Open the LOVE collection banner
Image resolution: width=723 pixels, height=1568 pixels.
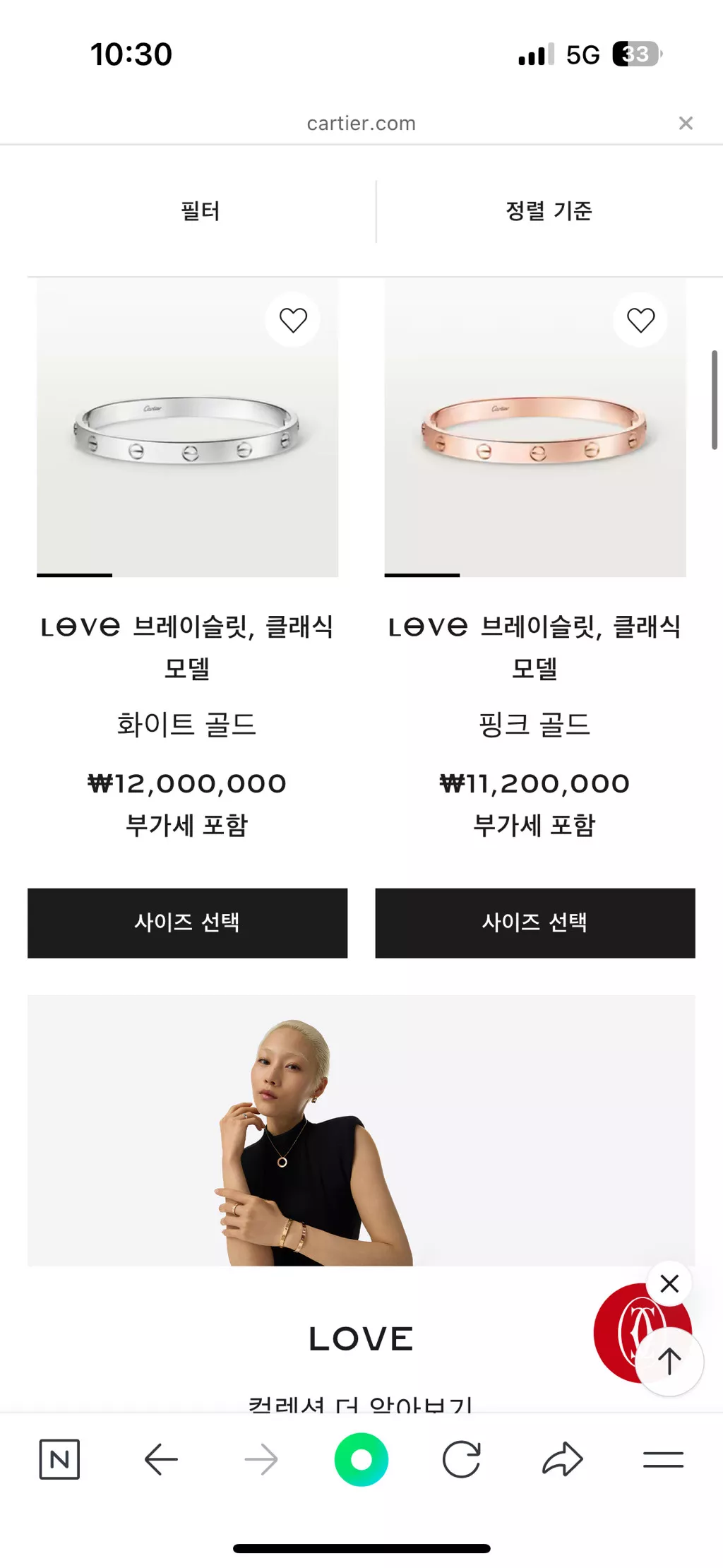tap(361, 1130)
